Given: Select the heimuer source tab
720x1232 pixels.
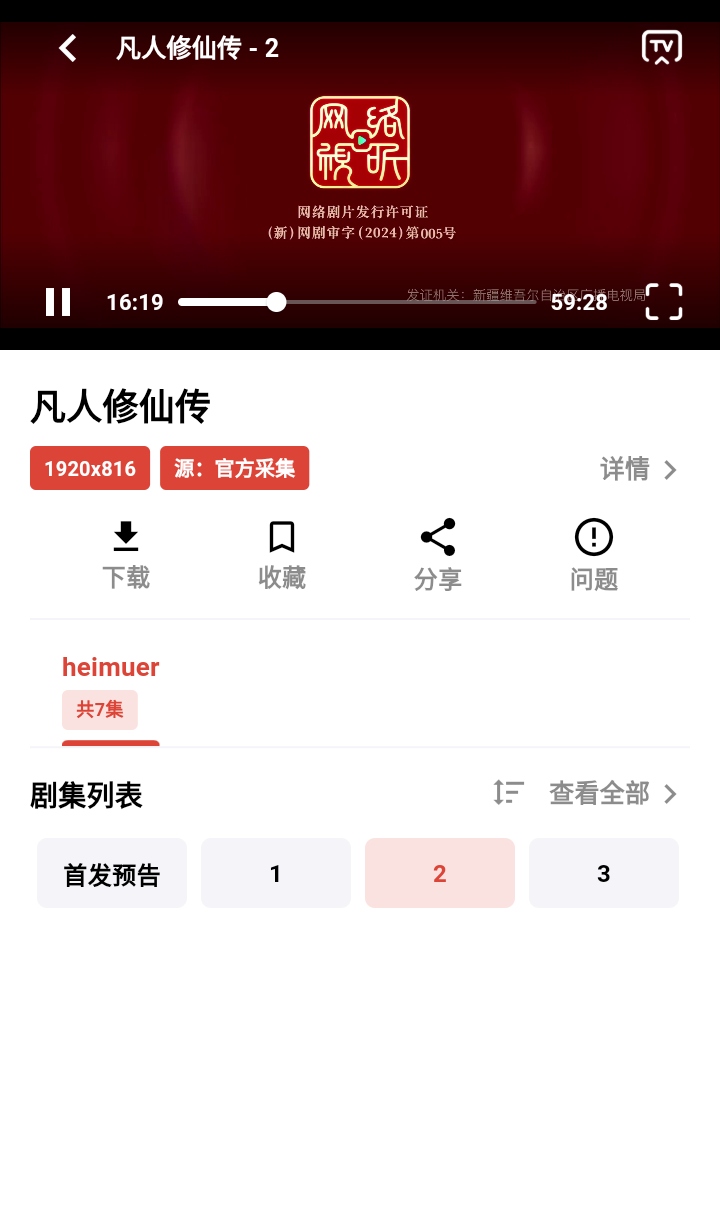Looking at the screenshot, I should 110,667.
